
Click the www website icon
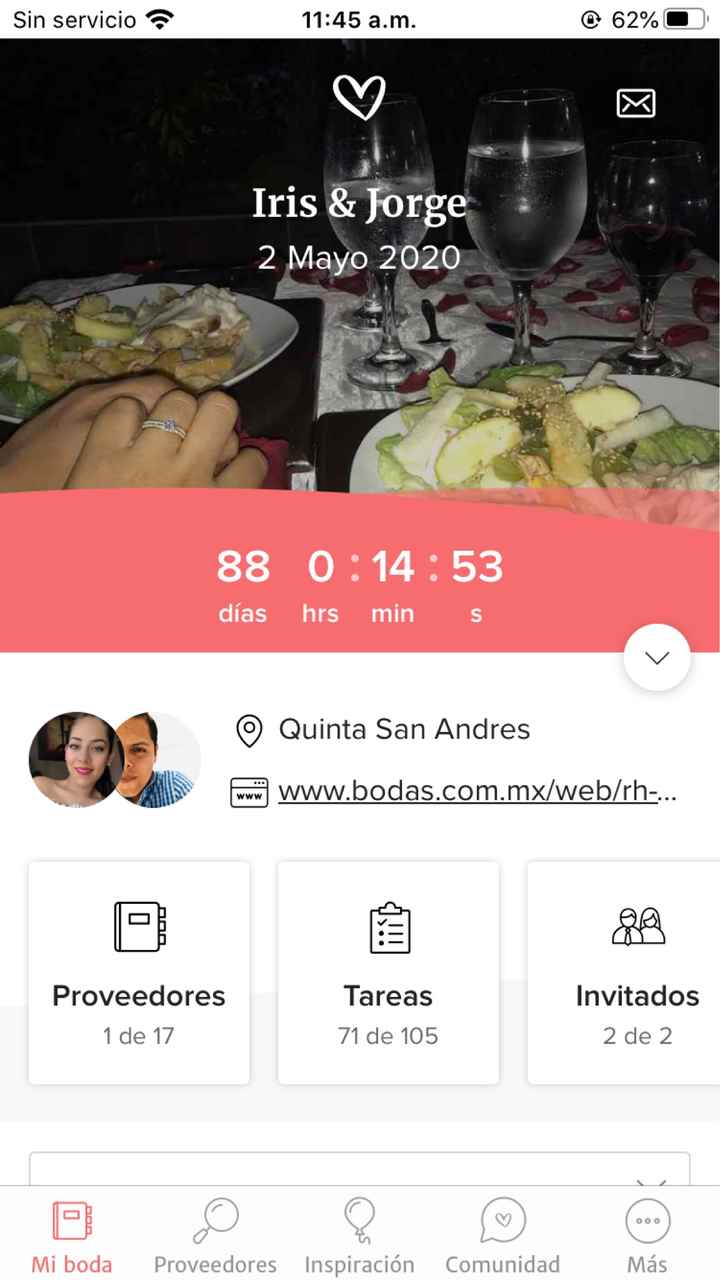(x=250, y=791)
